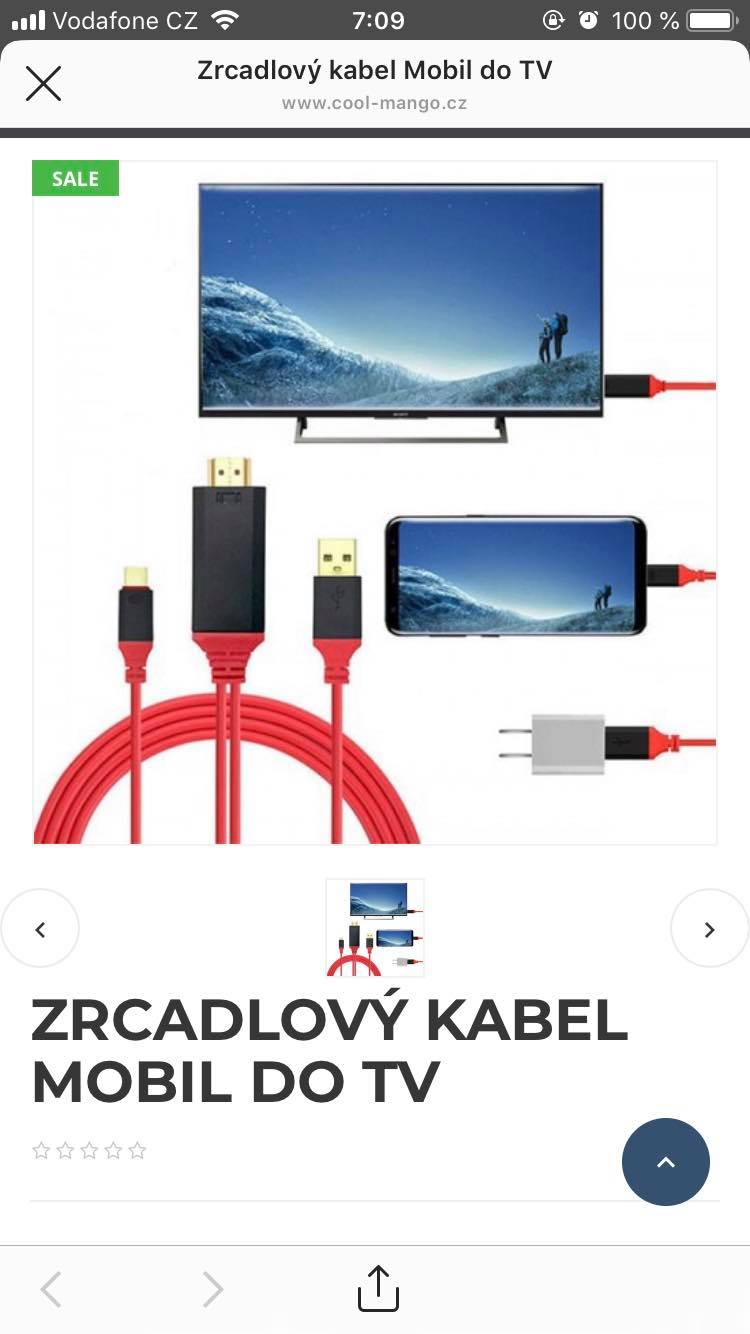
Task: Rate the product with stars
Action: [x=89, y=1150]
